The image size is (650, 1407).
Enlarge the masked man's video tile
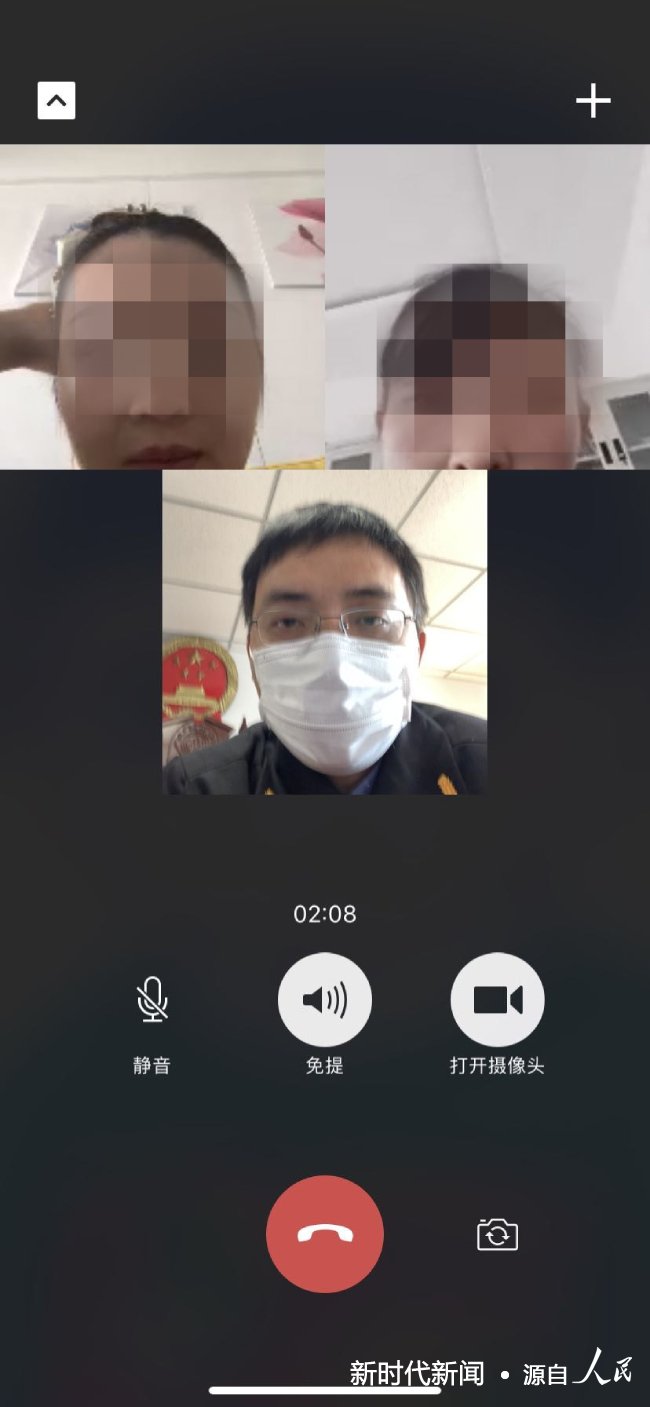coord(324,632)
